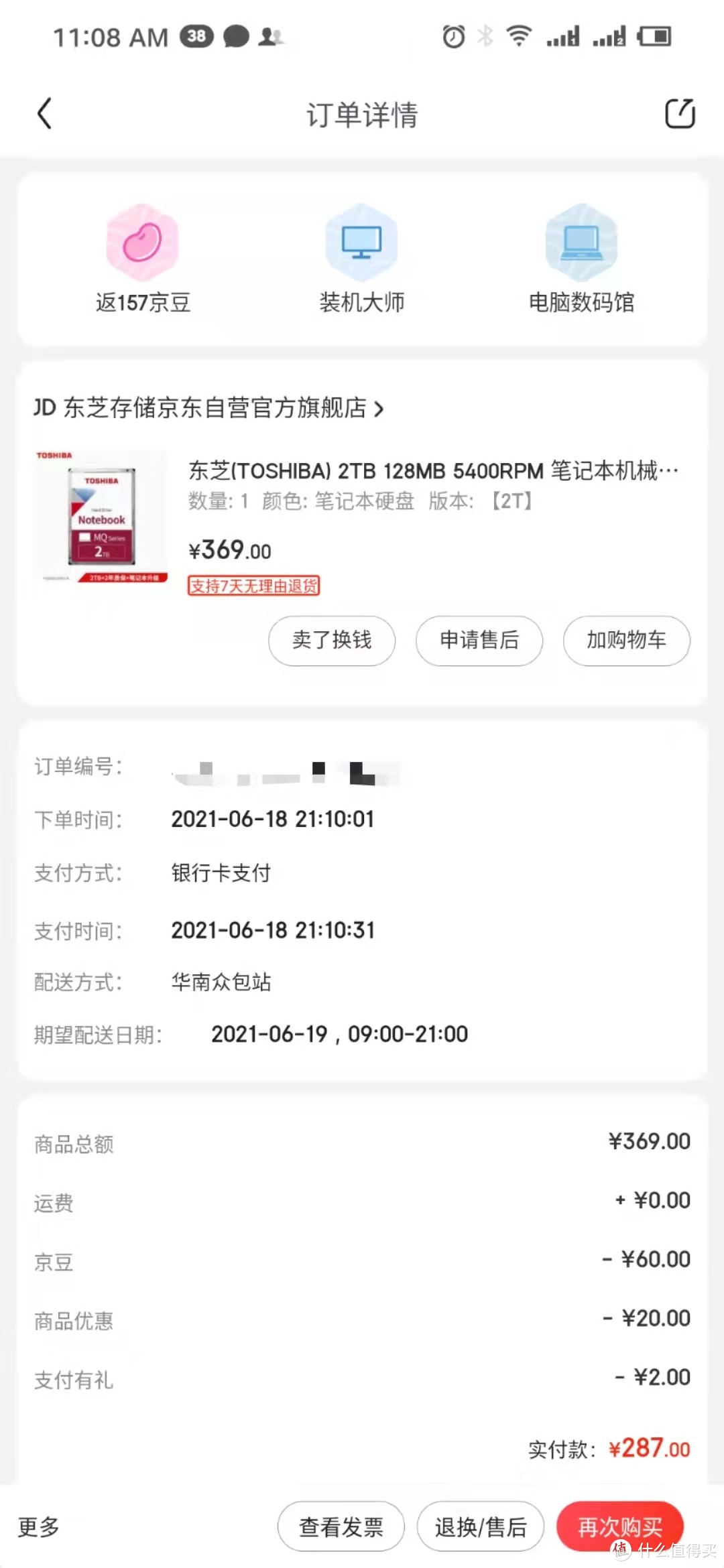Tap the back arrow to leave order details
The image size is (724, 1568).
click(x=45, y=113)
